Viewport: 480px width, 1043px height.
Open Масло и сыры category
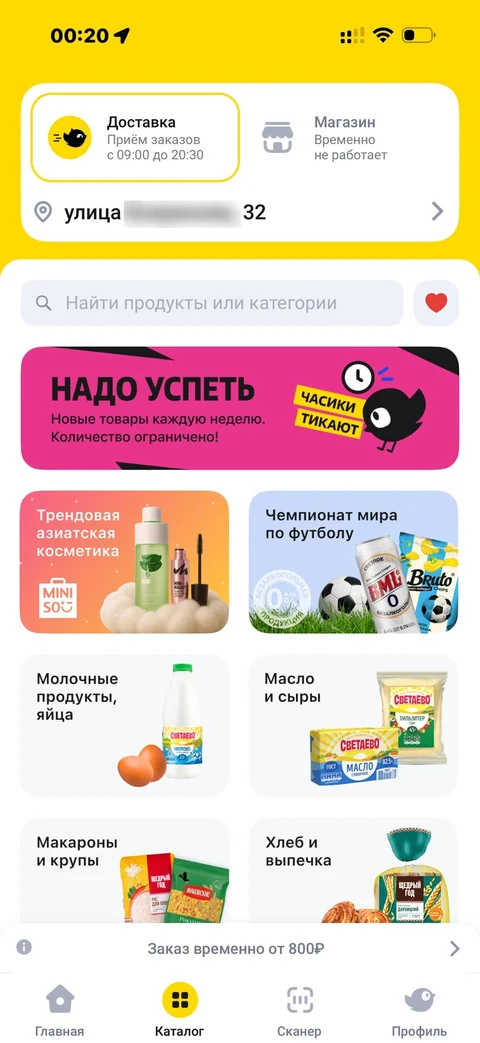[x=354, y=726]
